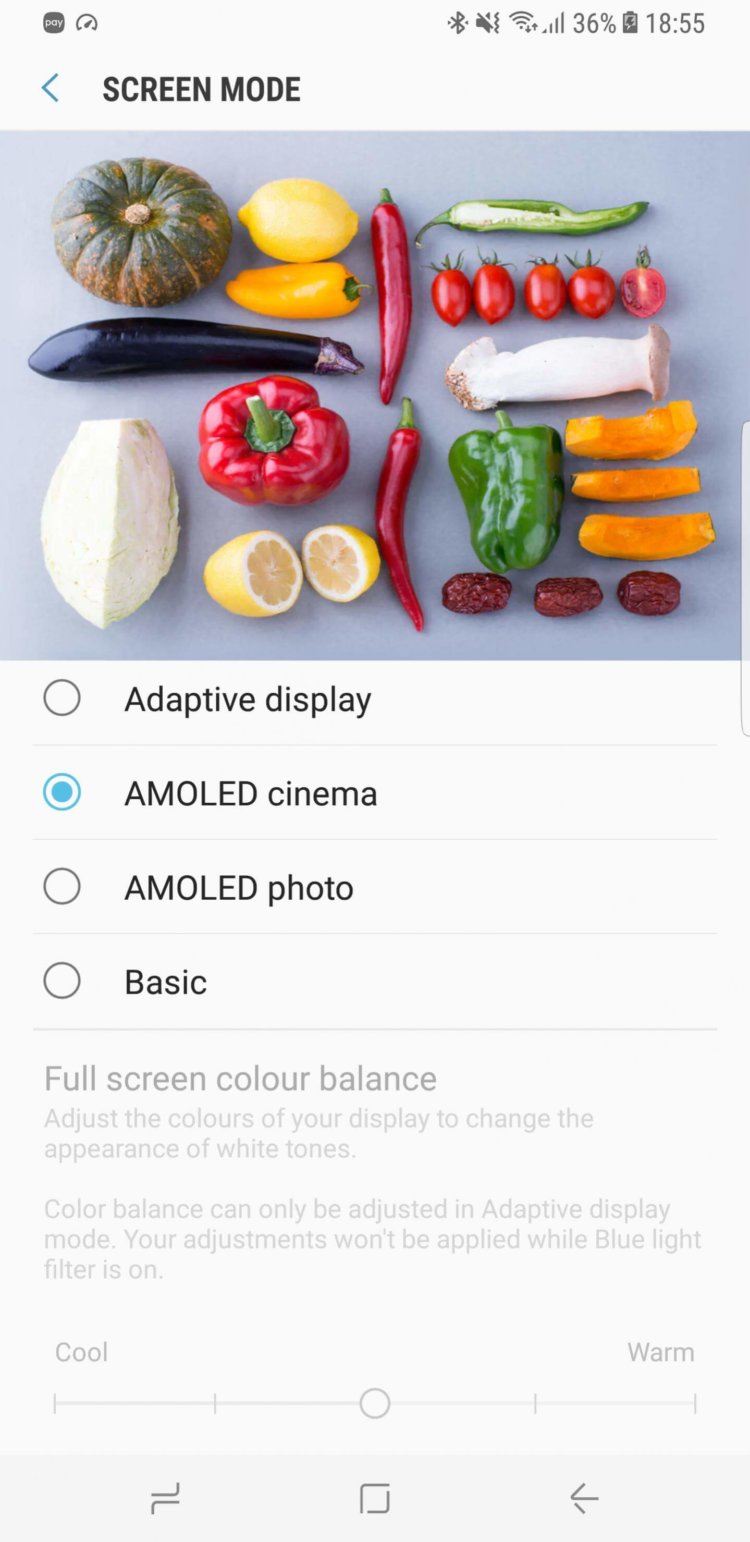Tap the back arrow beside SCREEN MODE
This screenshot has height=1542, width=750.
pyautogui.click(x=49, y=88)
